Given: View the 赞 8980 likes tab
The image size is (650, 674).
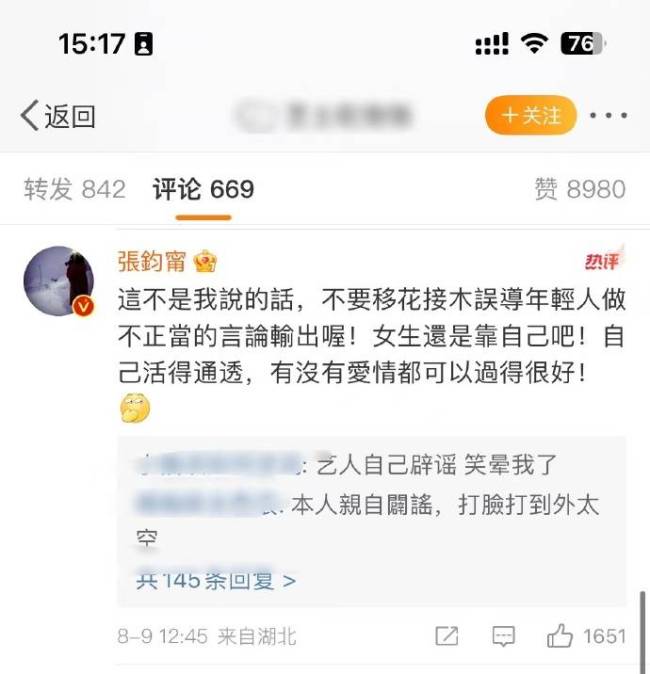Looking at the screenshot, I should (580, 189).
